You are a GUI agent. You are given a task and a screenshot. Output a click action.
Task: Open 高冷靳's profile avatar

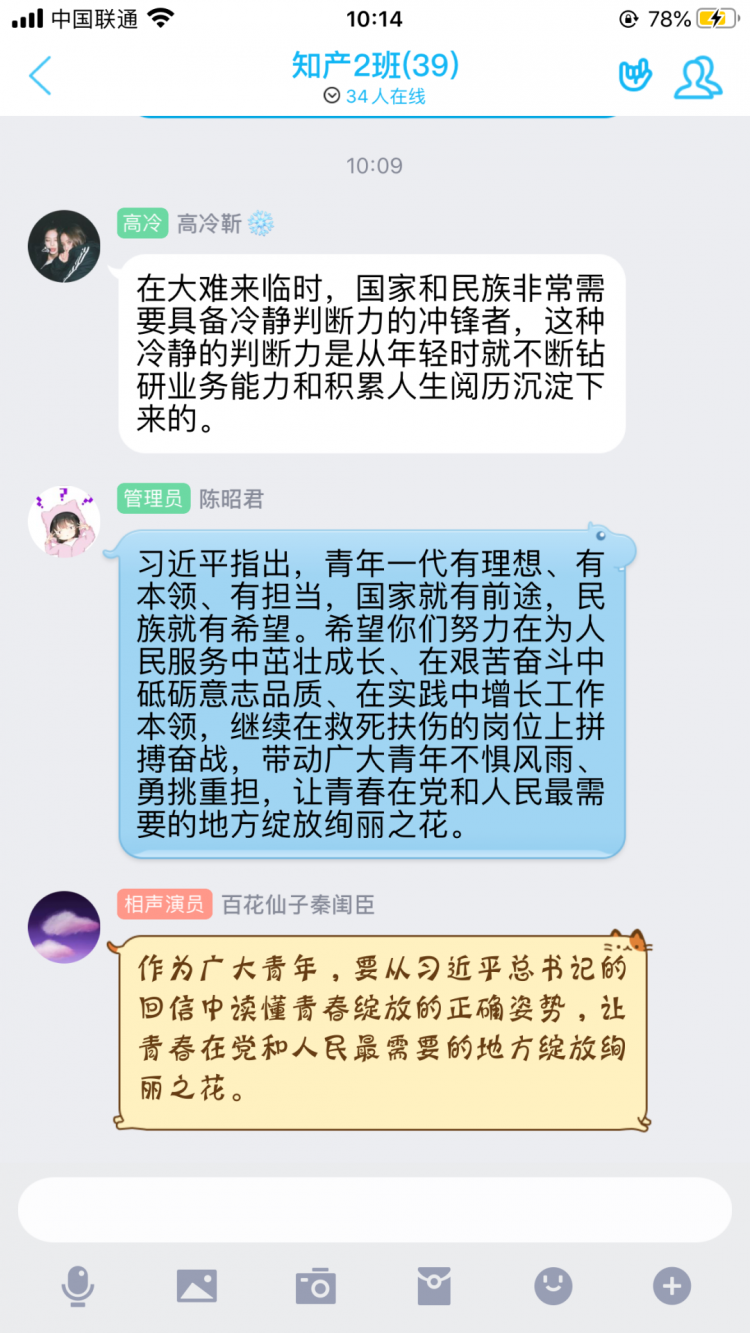(x=64, y=246)
